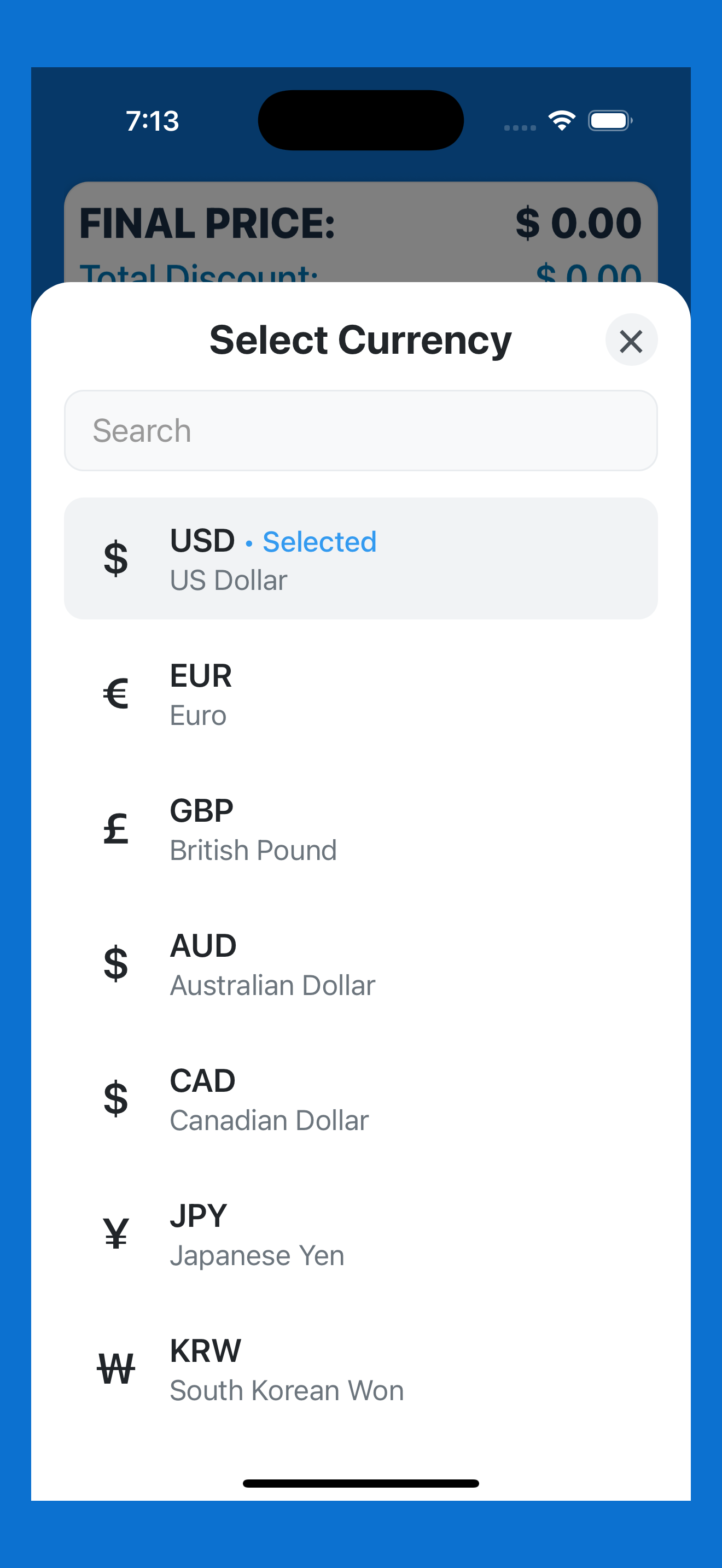
Task: Tap the yen symbol icon next to JPY
Action: tap(115, 1234)
